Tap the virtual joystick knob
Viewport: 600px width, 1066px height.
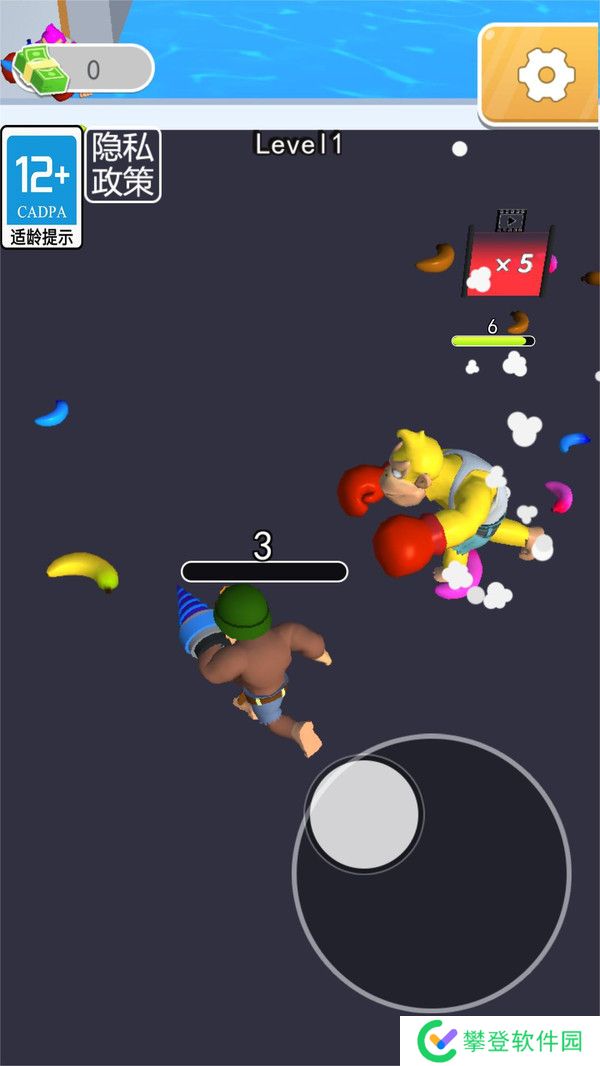(x=363, y=814)
